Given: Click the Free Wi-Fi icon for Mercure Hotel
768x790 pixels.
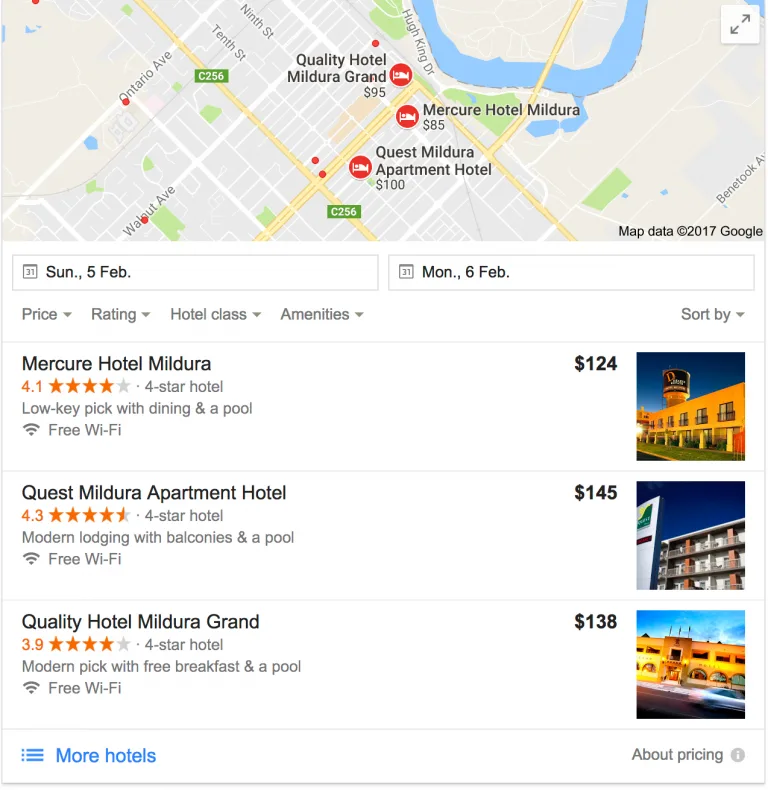Looking at the screenshot, I should click(x=29, y=430).
